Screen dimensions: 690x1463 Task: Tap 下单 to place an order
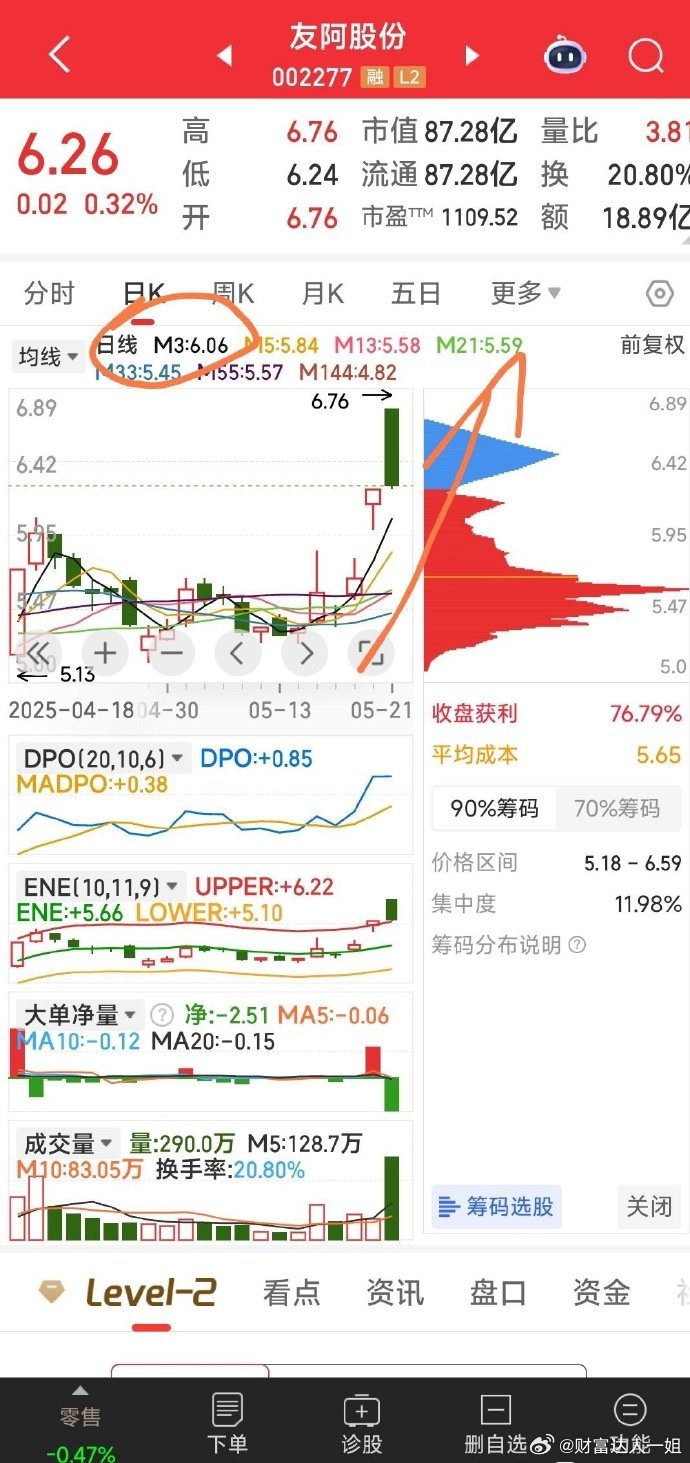tap(227, 1423)
